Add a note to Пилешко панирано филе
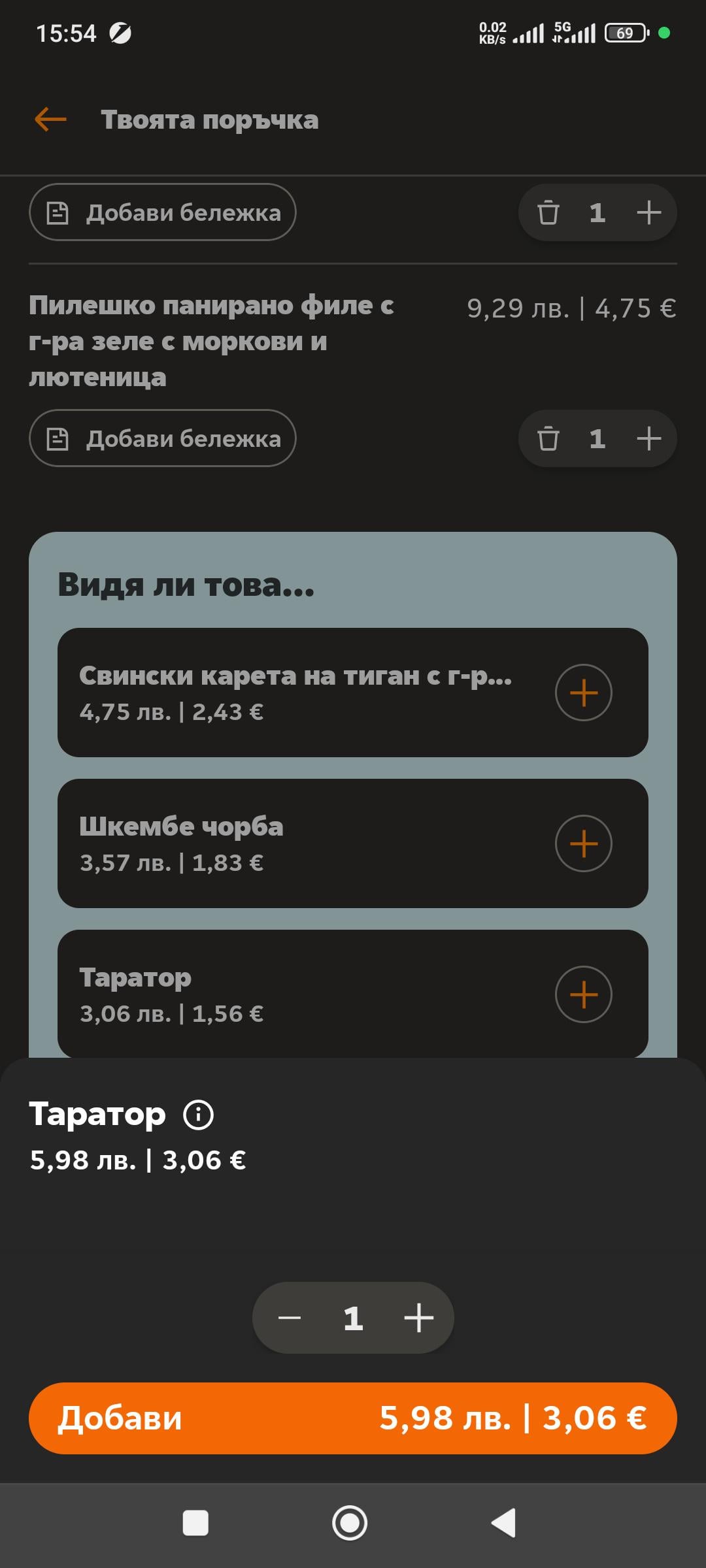Viewport: 706px width, 1568px height. 163,438
